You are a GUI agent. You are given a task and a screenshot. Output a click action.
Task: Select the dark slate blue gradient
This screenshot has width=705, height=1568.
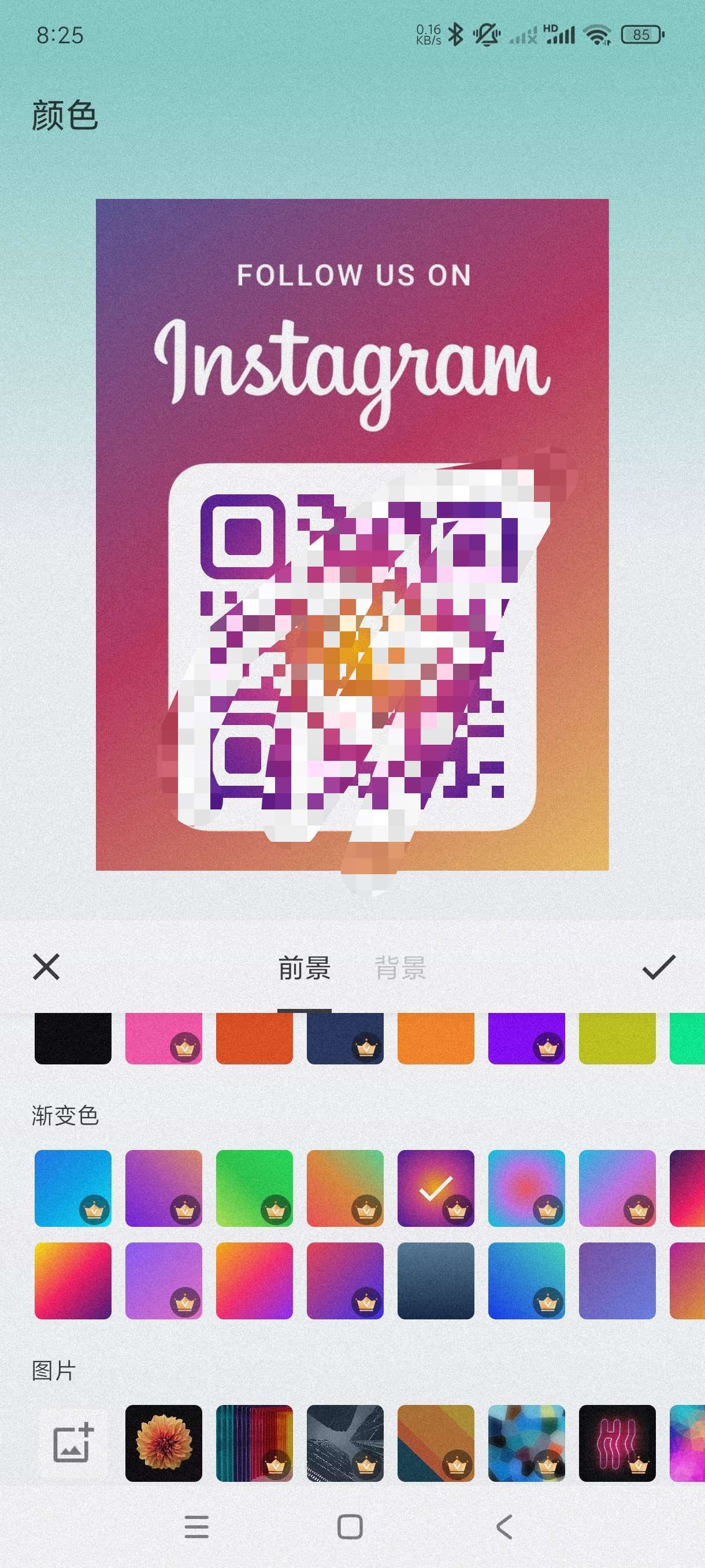click(436, 1281)
